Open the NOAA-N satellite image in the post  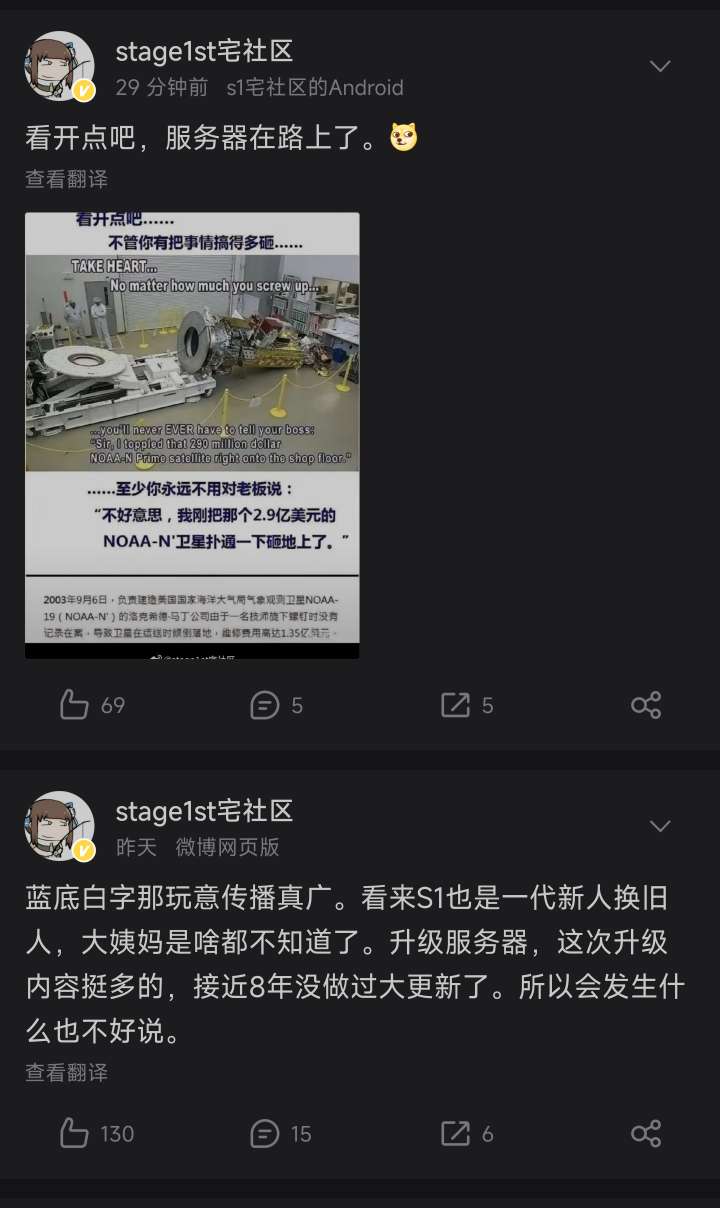click(x=192, y=435)
